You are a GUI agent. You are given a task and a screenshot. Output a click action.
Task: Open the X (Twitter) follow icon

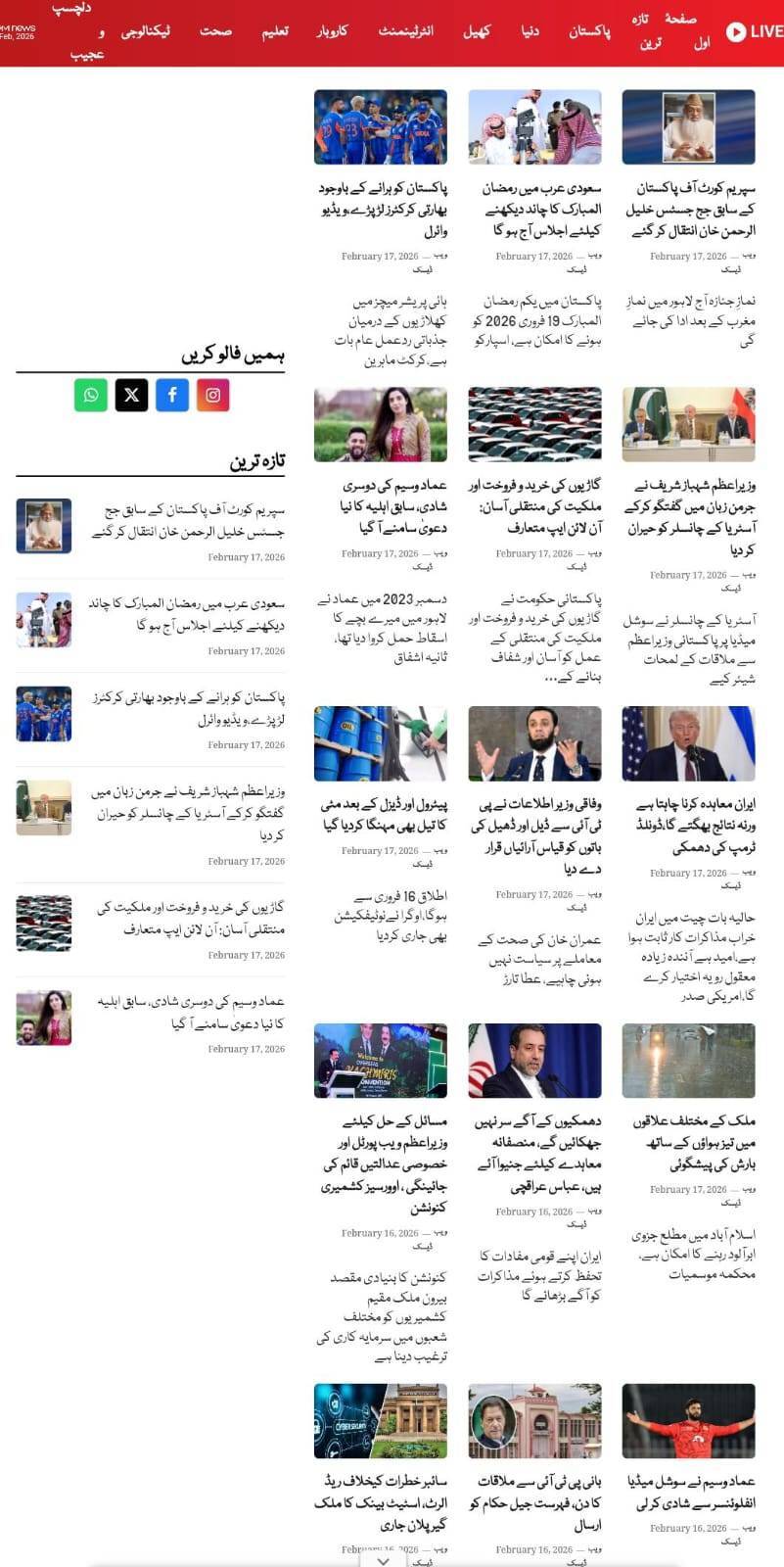click(x=131, y=395)
